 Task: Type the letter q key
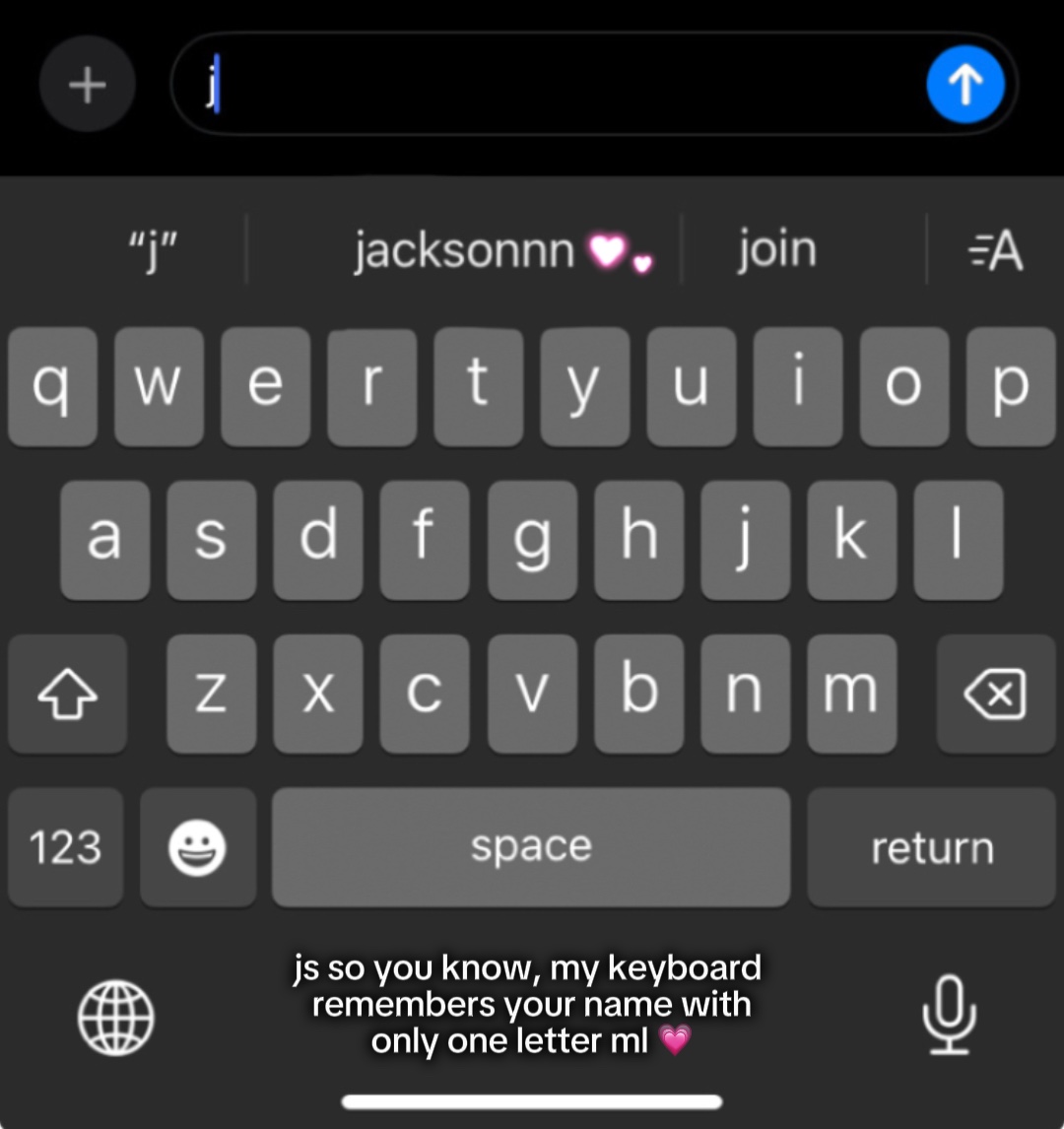coord(51,386)
